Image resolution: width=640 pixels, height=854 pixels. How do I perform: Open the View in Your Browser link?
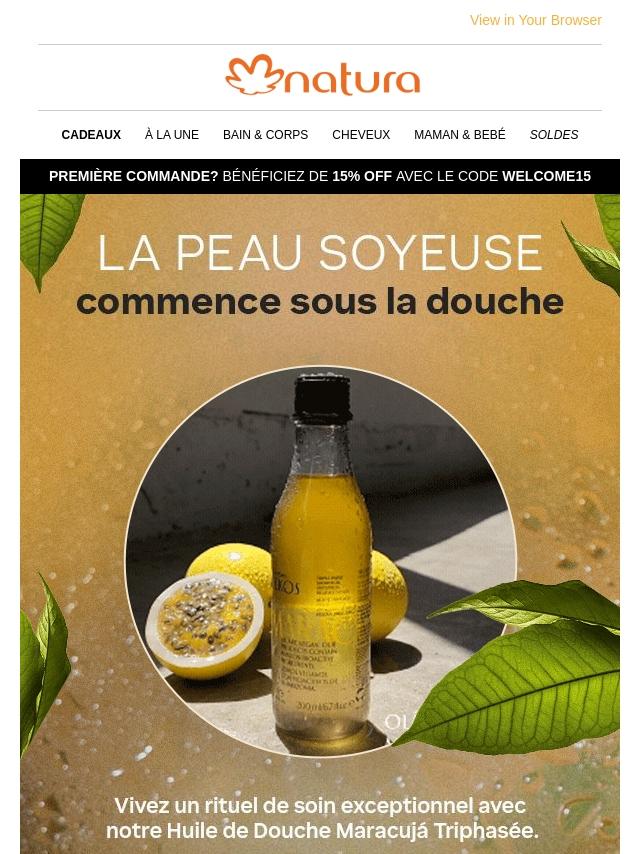[535, 20]
